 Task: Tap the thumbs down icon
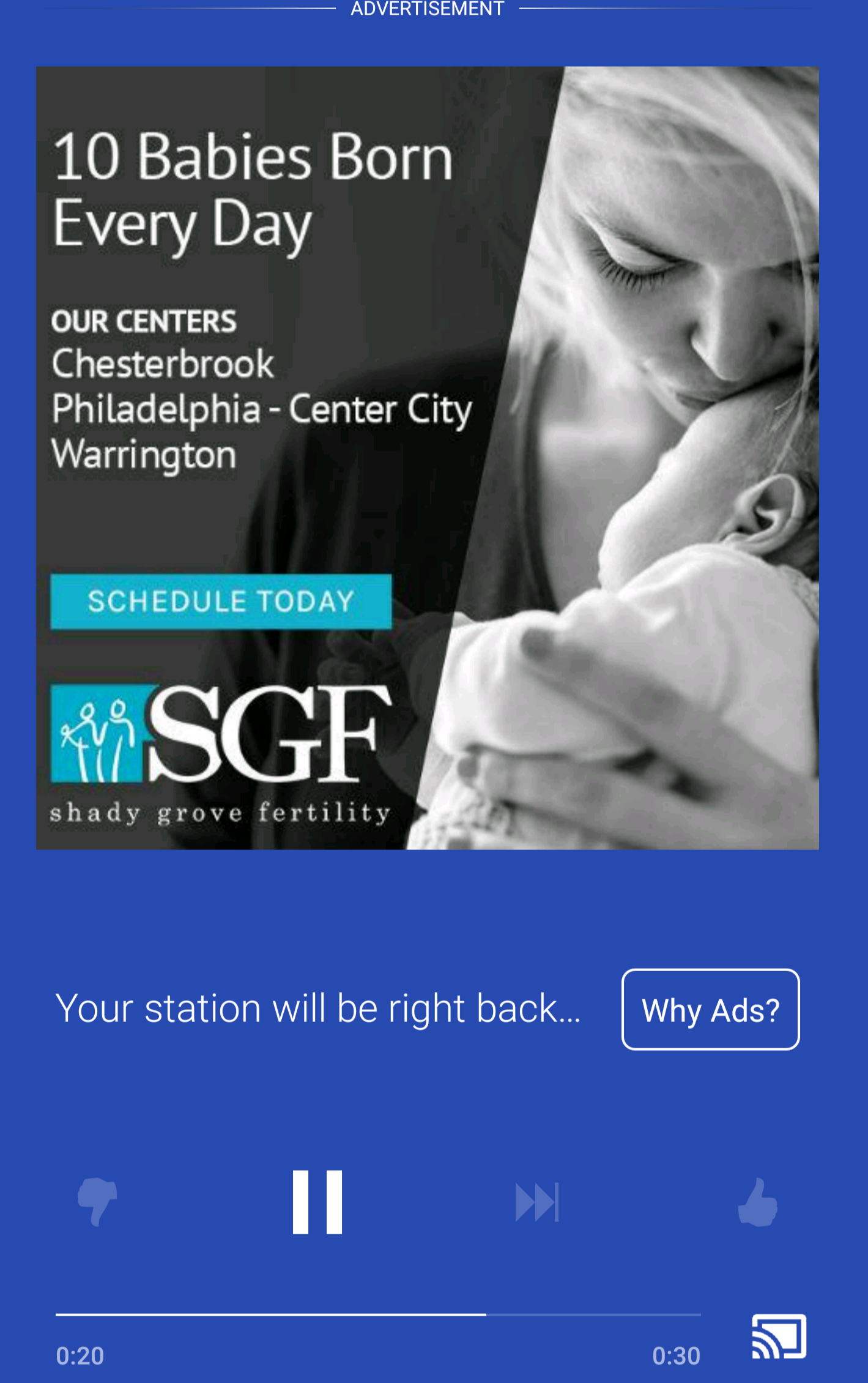[97, 1202]
